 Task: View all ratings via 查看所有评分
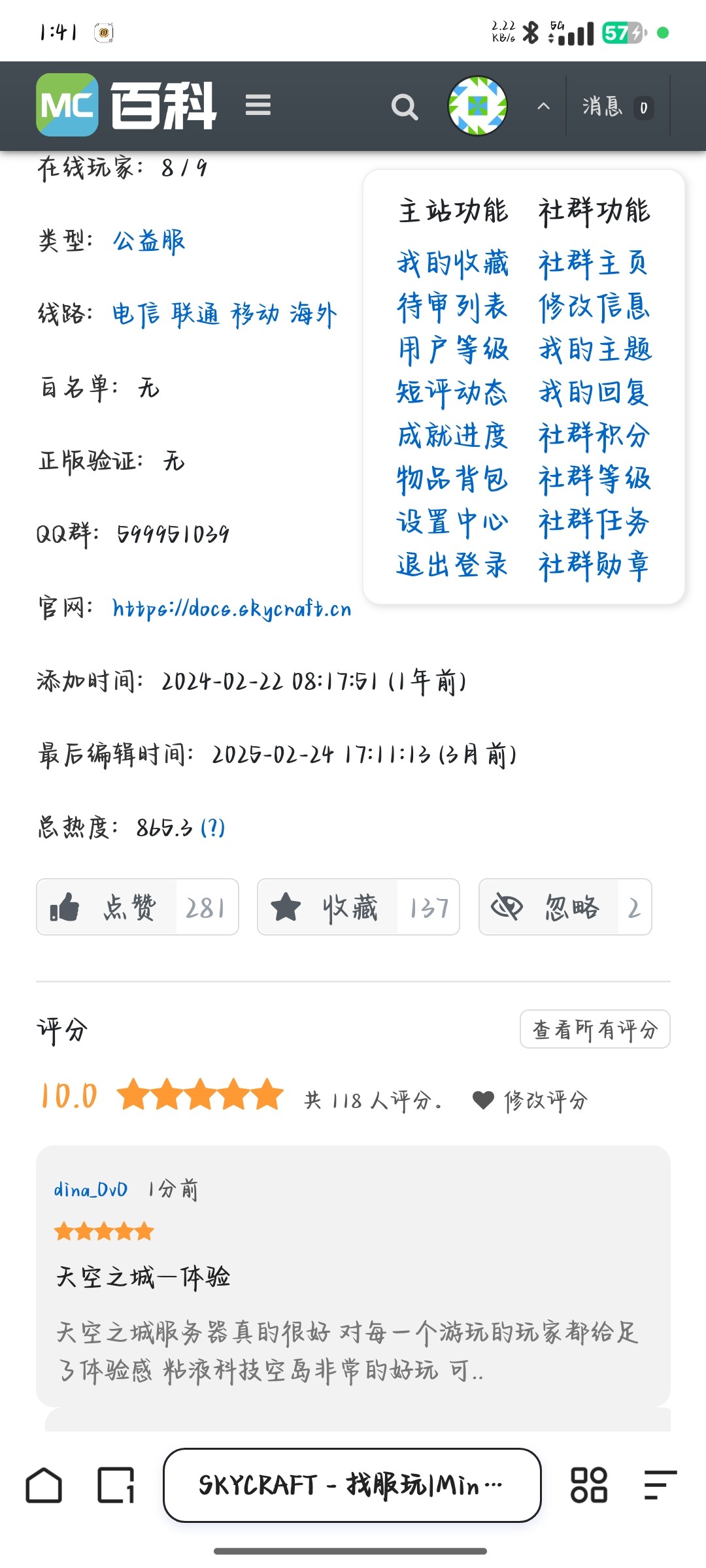[x=595, y=1030]
